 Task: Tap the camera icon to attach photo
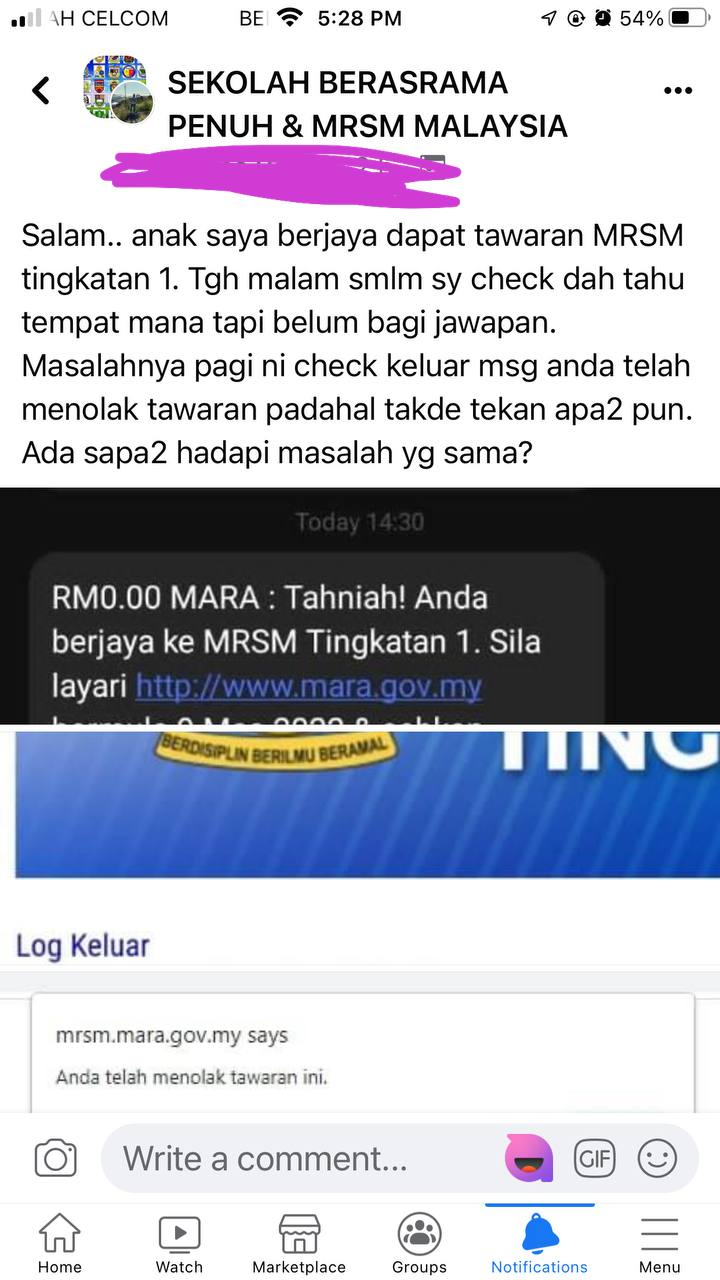56,1159
